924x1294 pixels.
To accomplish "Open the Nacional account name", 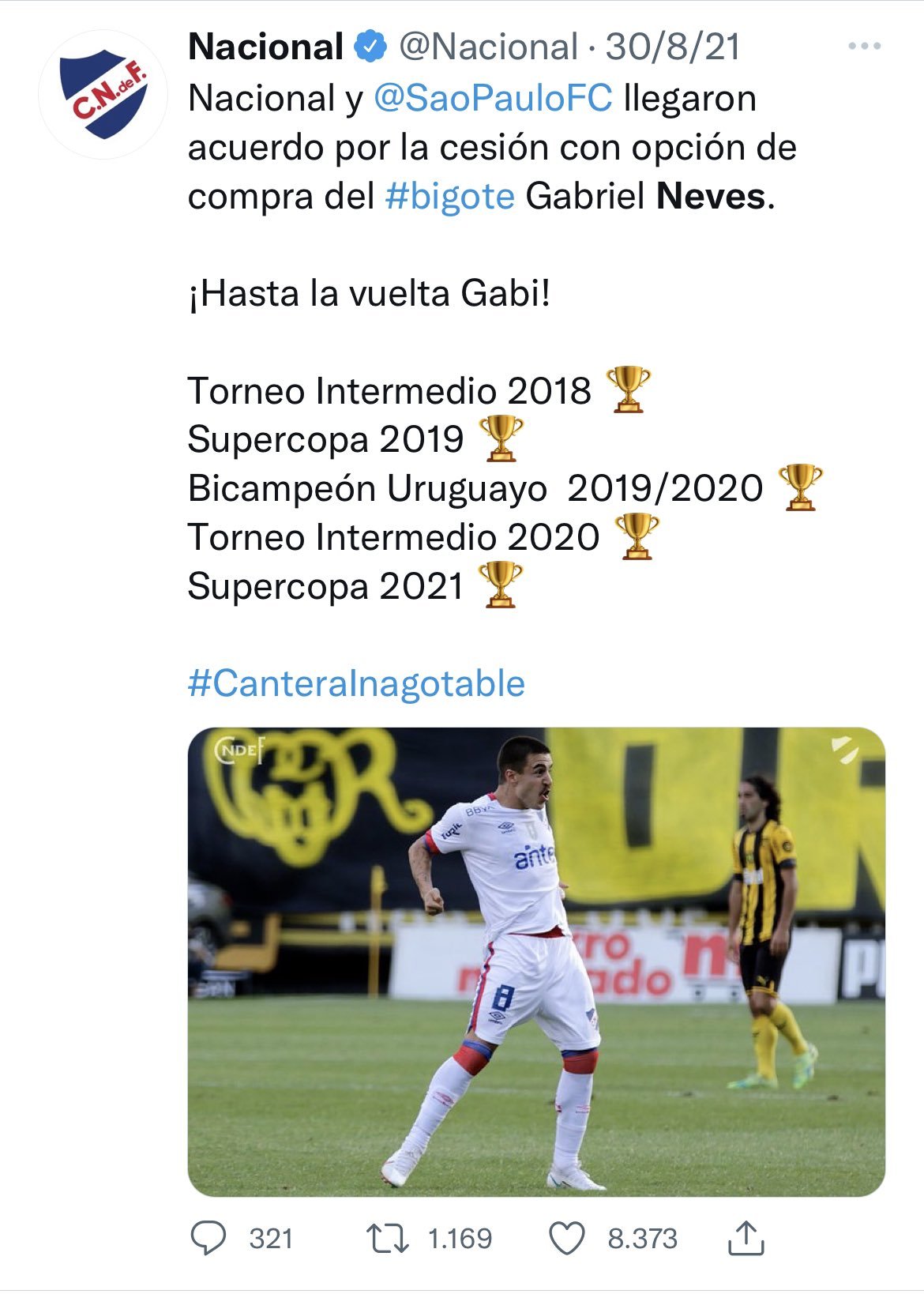I will (x=265, y=47).
